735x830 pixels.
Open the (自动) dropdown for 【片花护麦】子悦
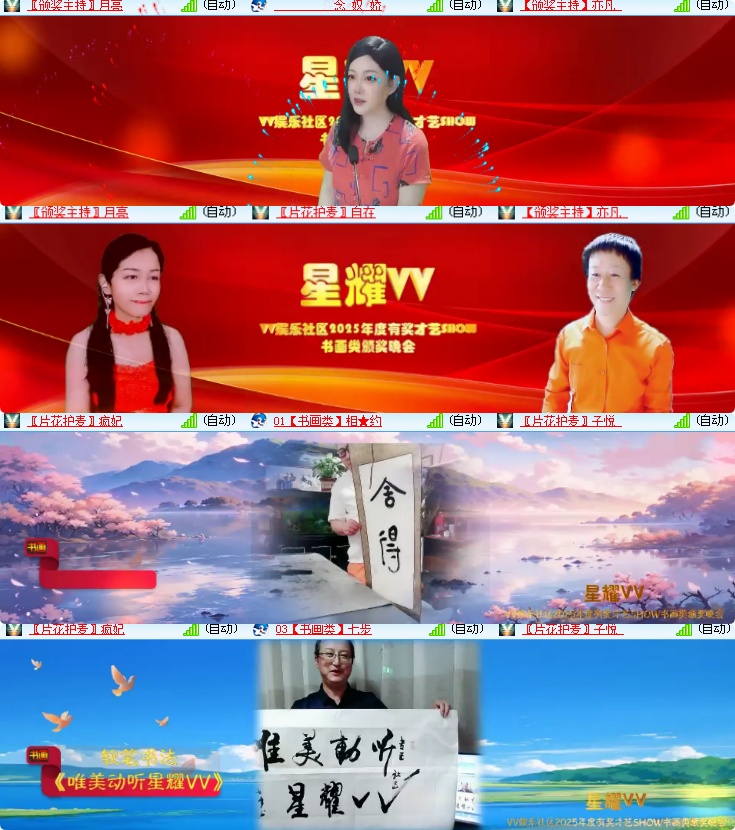click(x=711, y=421)
